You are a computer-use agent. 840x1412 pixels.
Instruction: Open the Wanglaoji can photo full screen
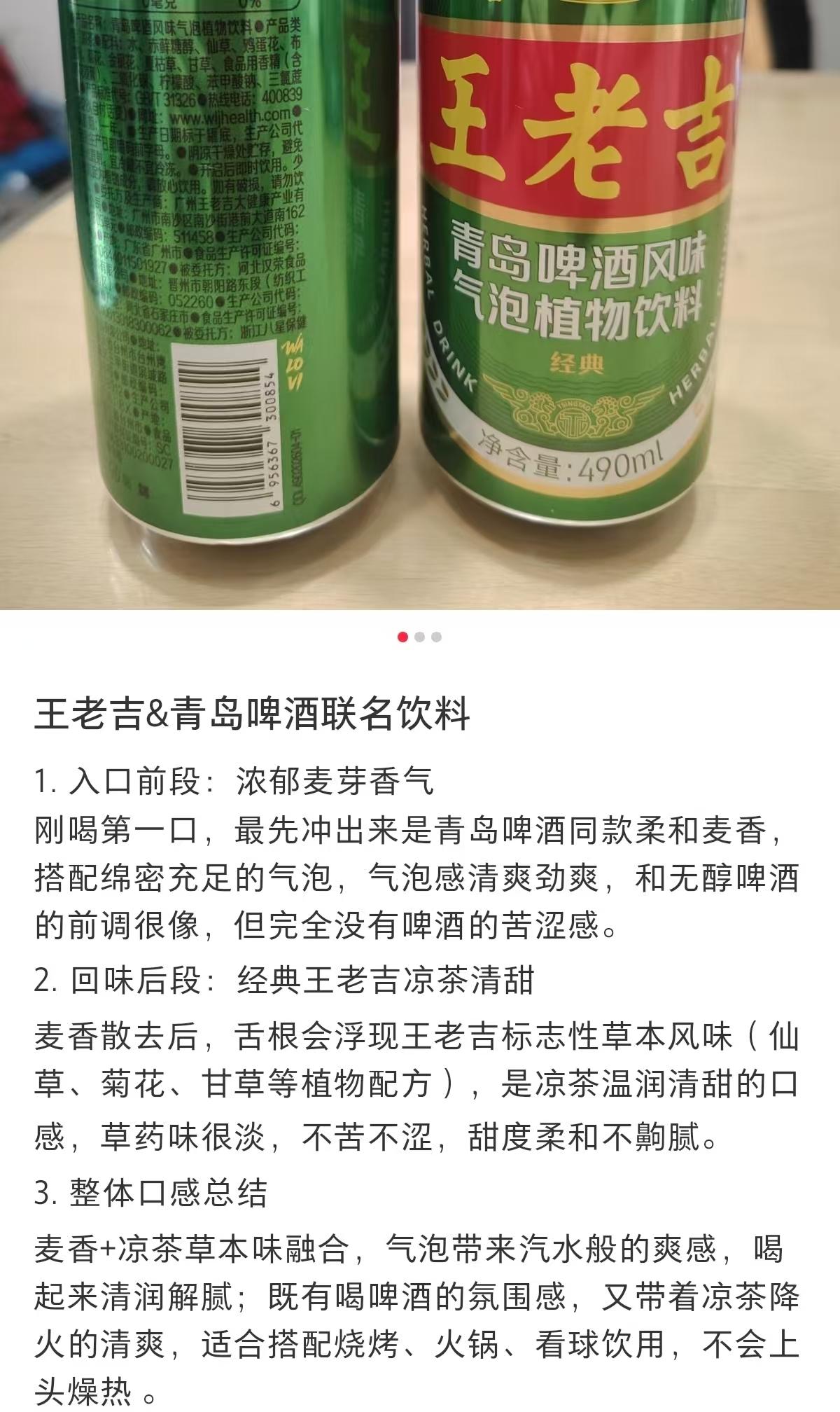pos(420,305)
